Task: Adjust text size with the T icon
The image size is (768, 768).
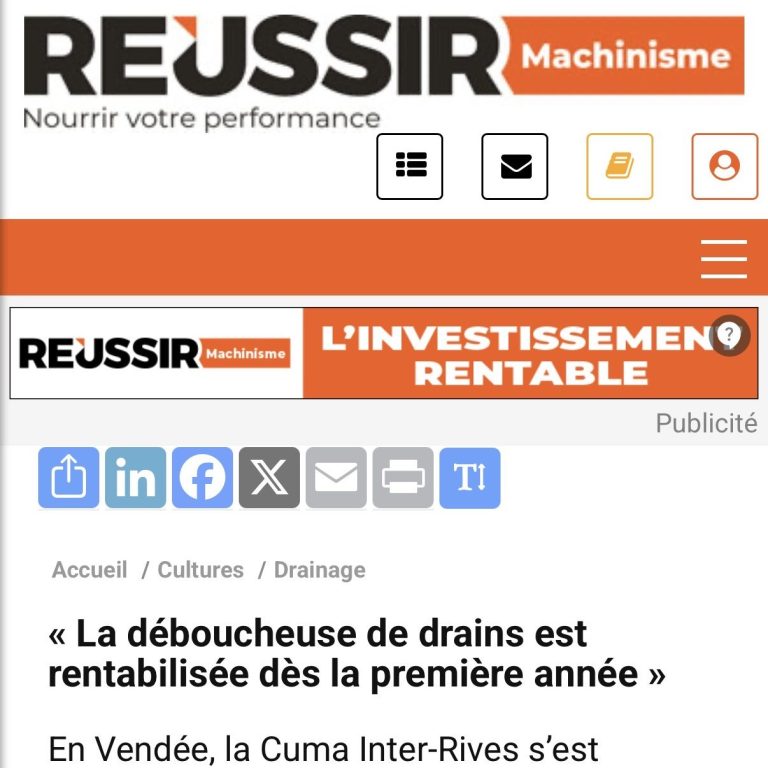Action: click(470, 478)
